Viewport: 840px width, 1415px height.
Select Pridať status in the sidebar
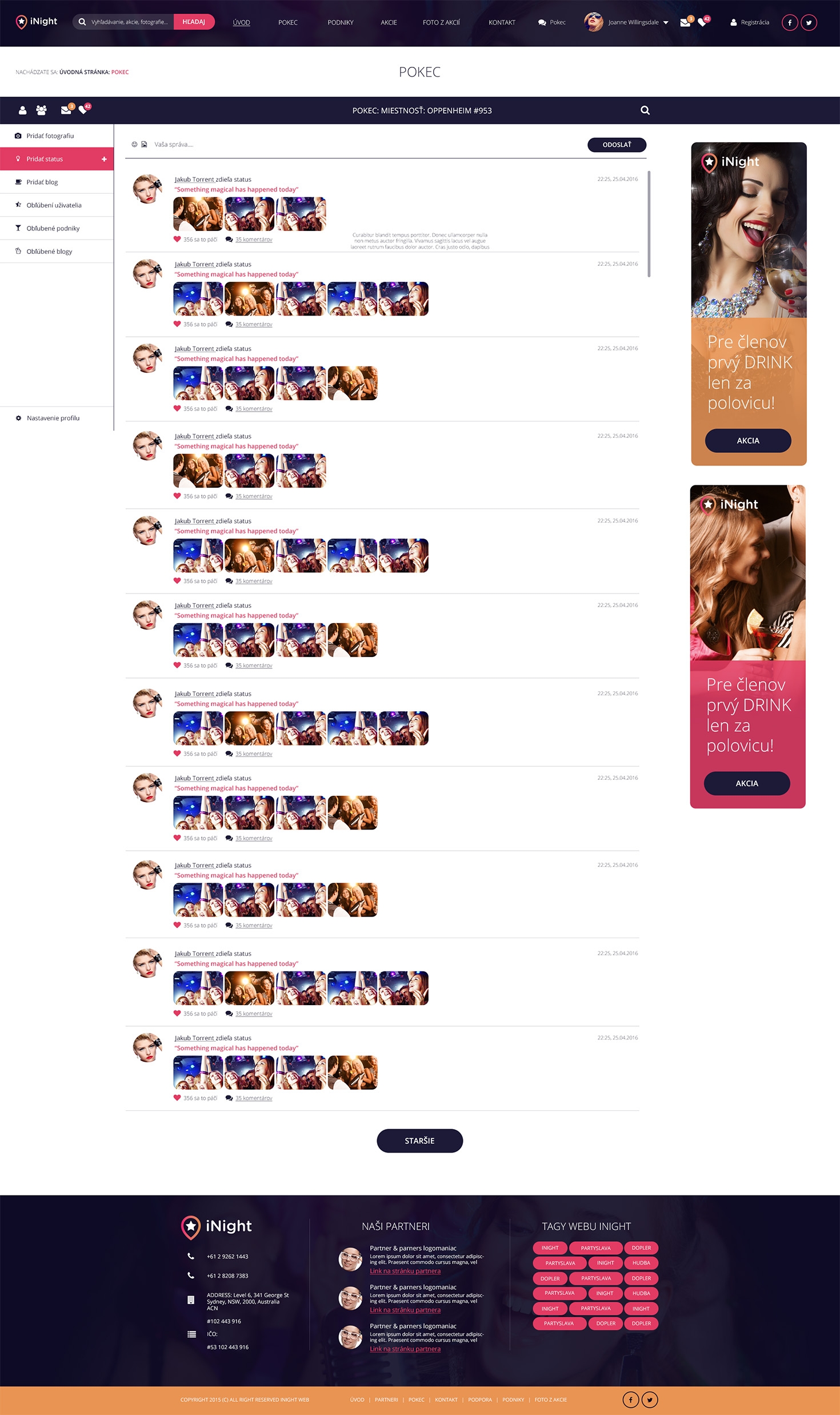[45, 159]
